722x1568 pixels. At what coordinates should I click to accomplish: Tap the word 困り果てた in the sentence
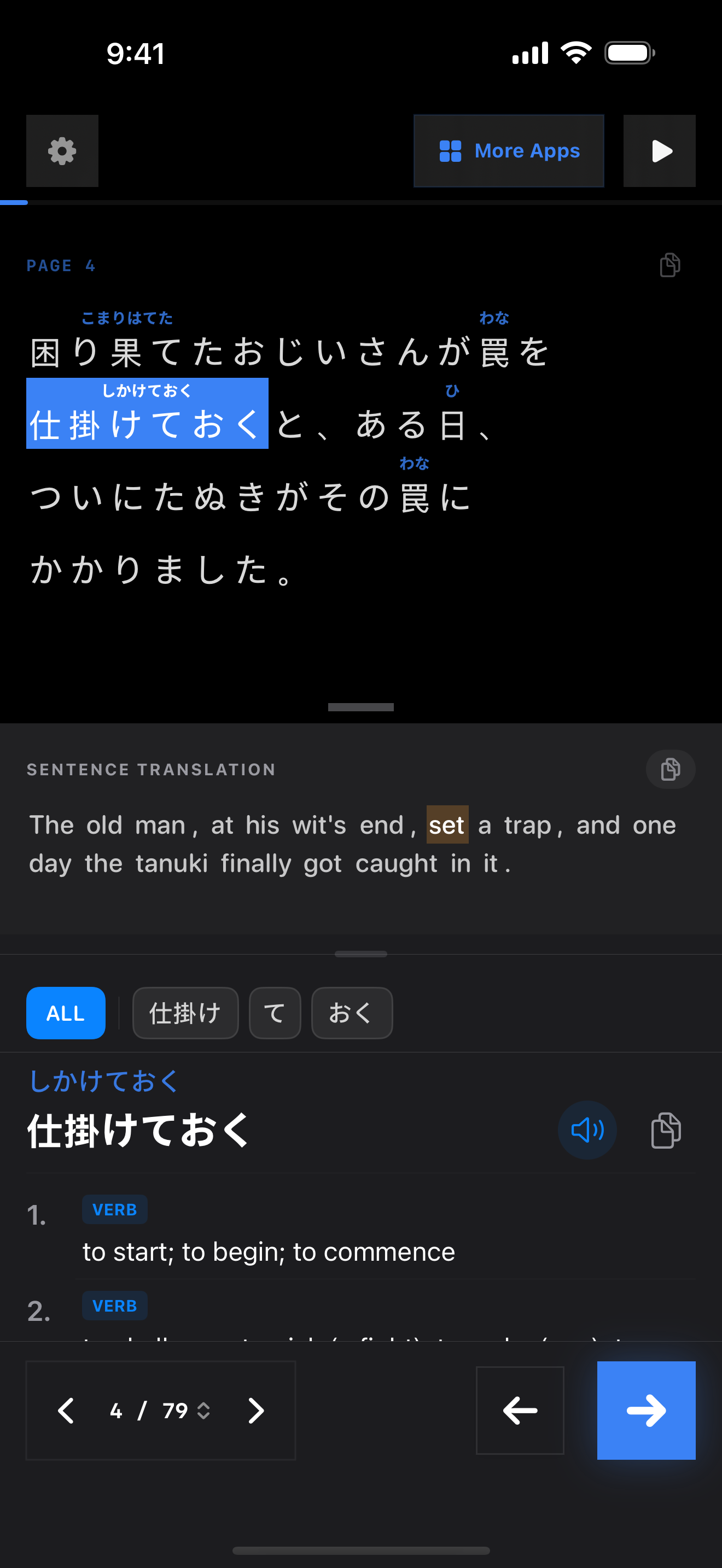tap(127, 352)
